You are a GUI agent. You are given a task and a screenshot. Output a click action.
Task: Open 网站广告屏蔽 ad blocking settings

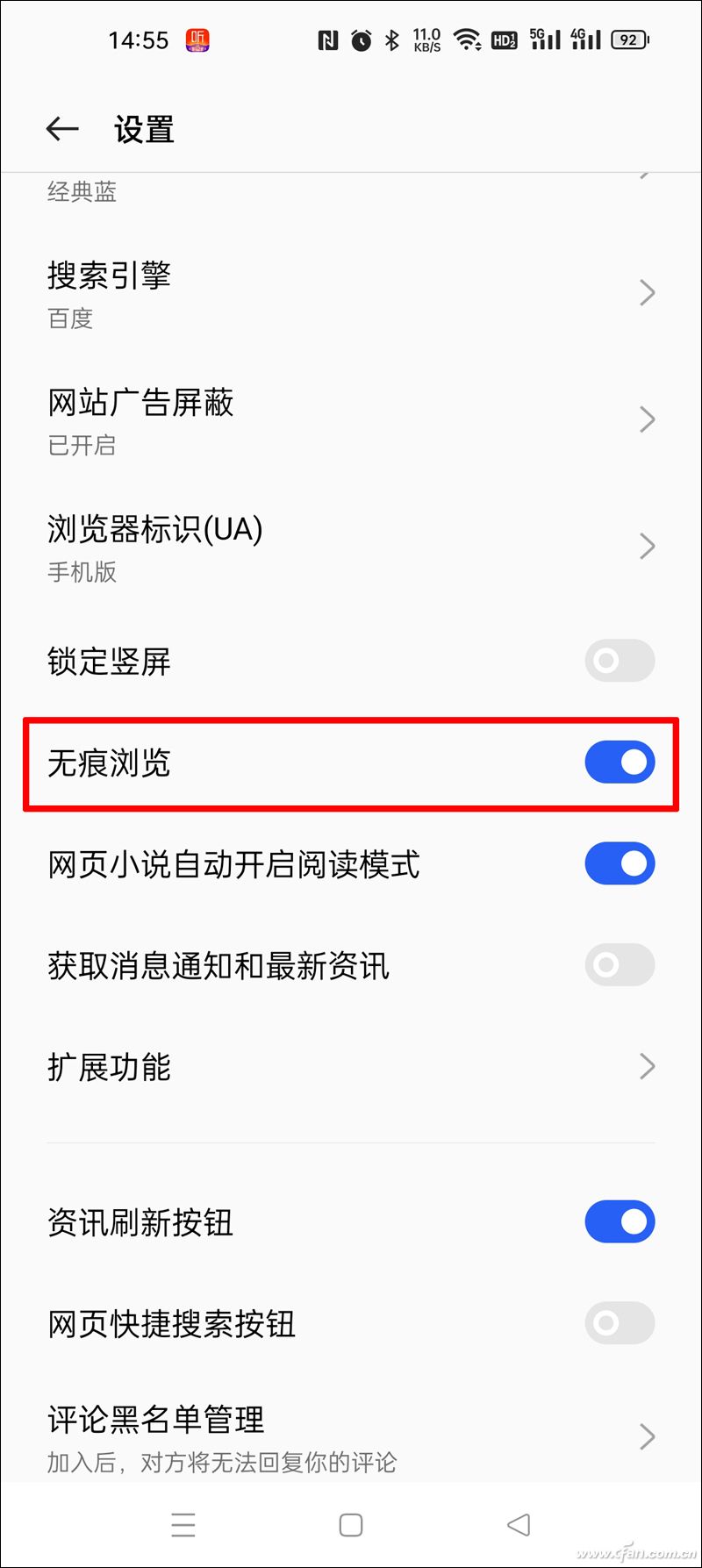(351, 421)
